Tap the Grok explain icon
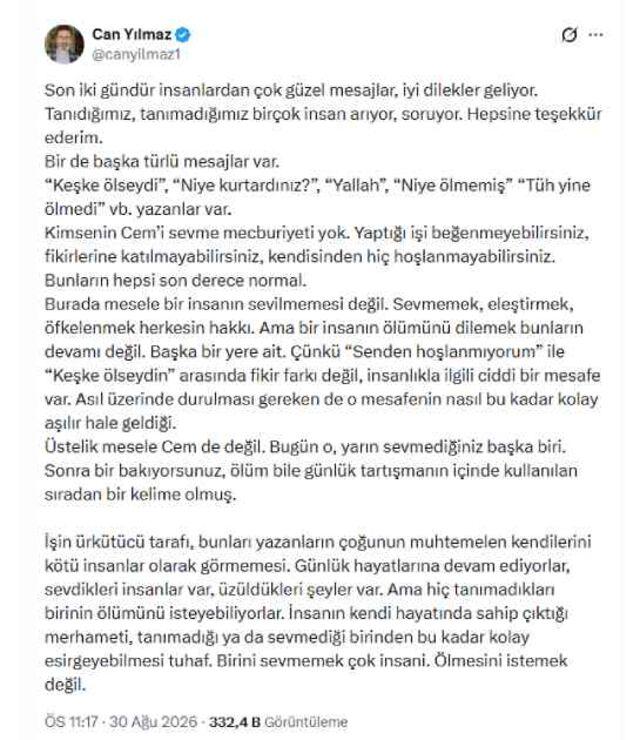The height and width of the screenshot is (740, 640). pyautogui.click(x=570, y=35)
